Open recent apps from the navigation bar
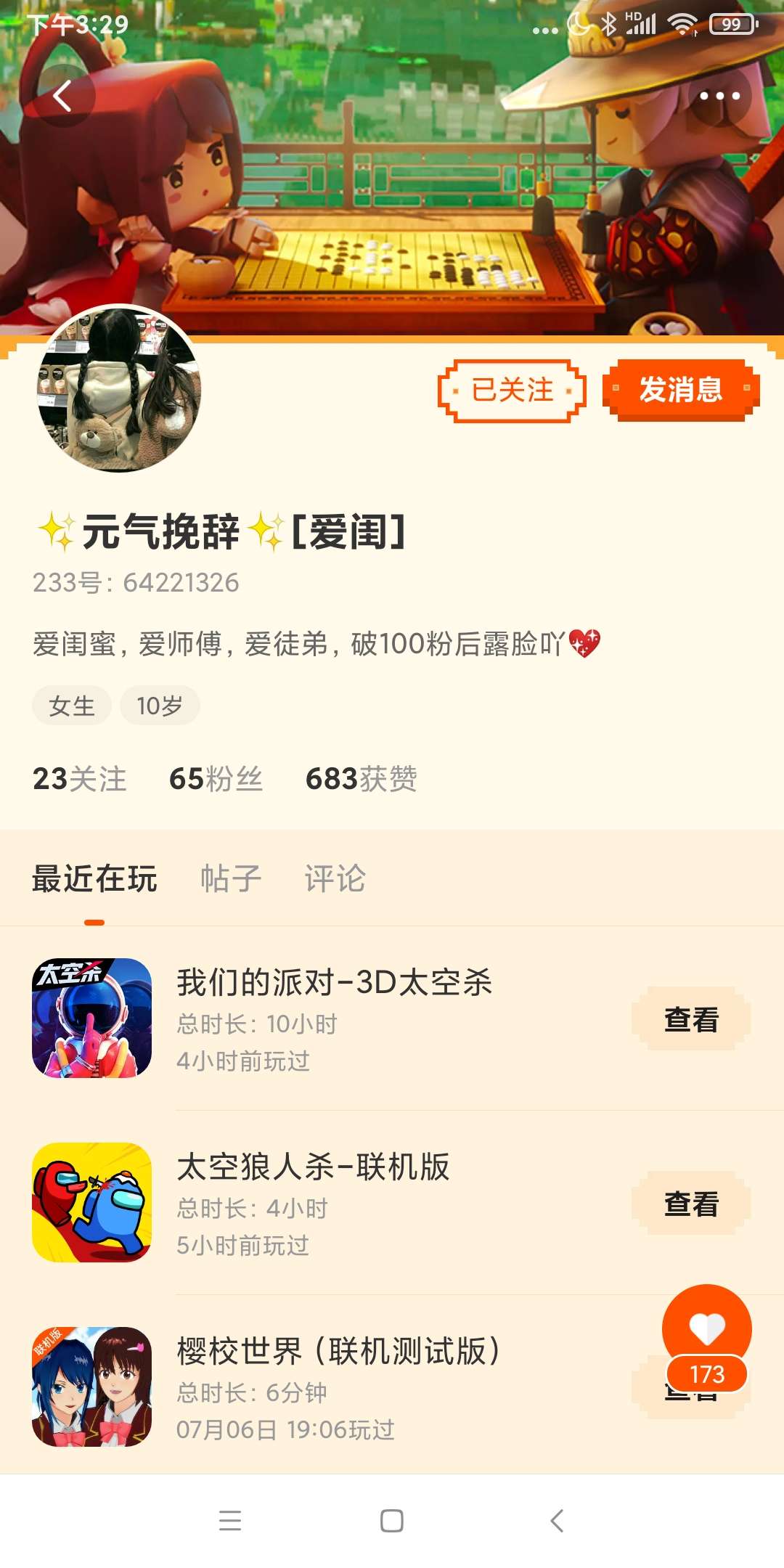This screenshot has height=1568, width=784. [x=230, y=1521]
